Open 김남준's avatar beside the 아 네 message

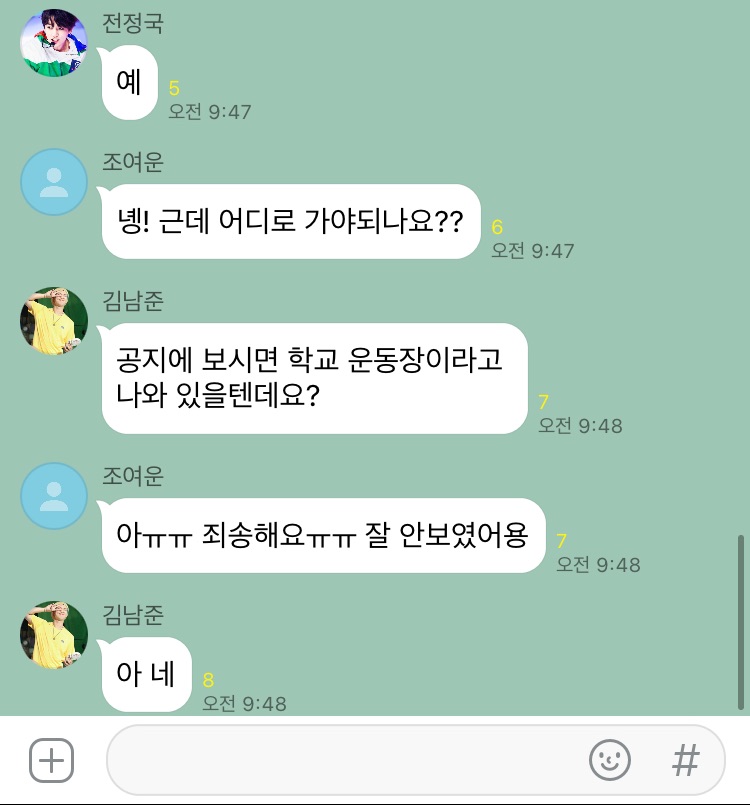pos(54,635)
